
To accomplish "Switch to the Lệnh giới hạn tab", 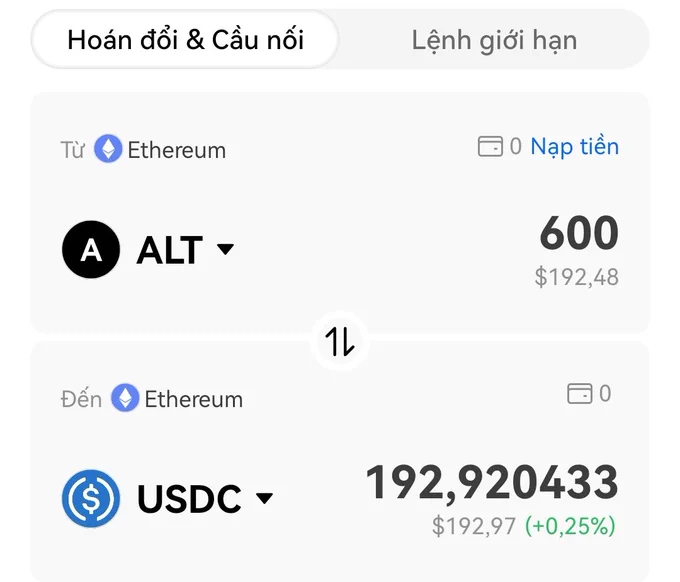I will point(494,40).
